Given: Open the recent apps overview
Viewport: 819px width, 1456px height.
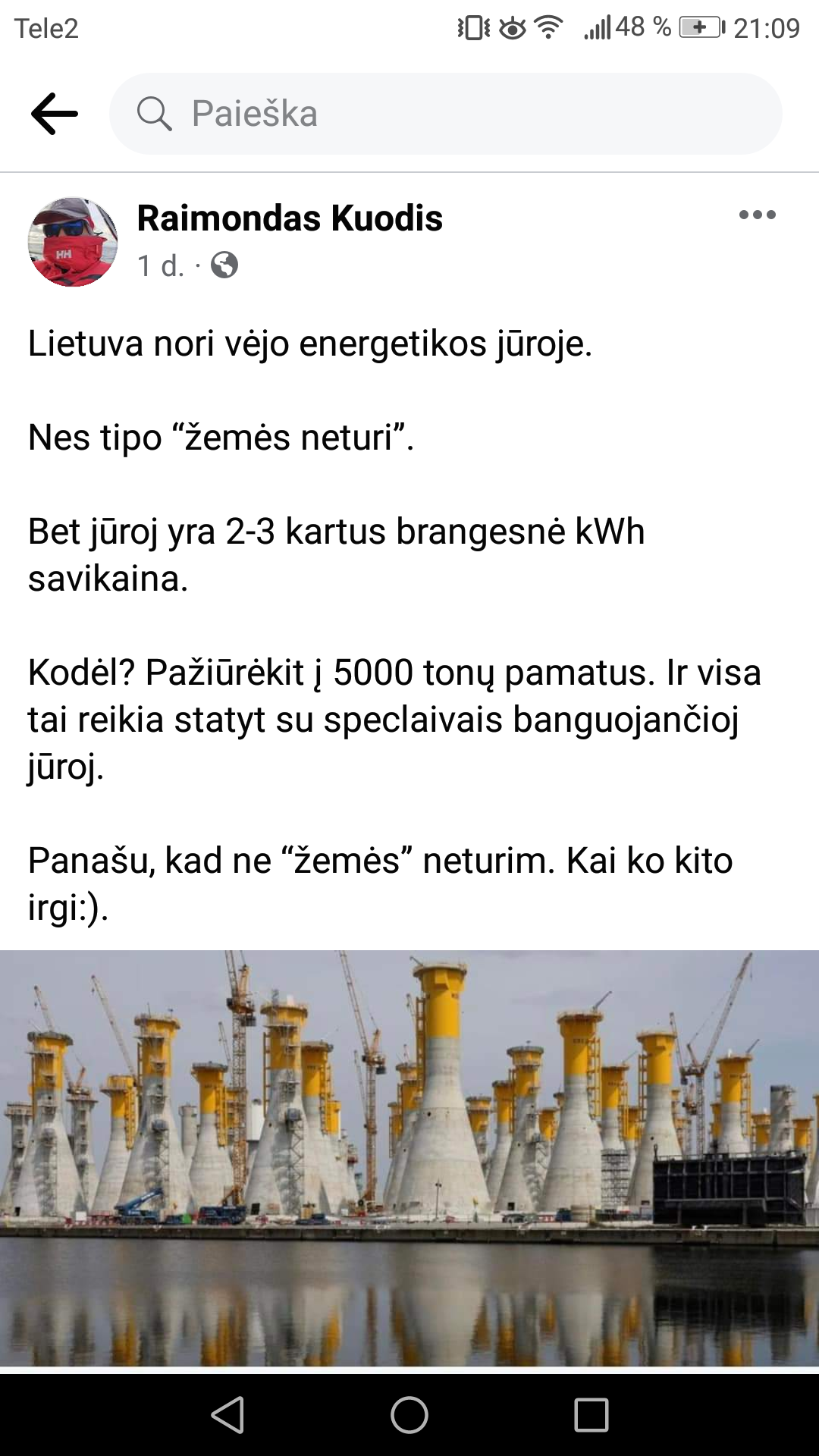Looking at the screenshot, I should (591, 1415).
